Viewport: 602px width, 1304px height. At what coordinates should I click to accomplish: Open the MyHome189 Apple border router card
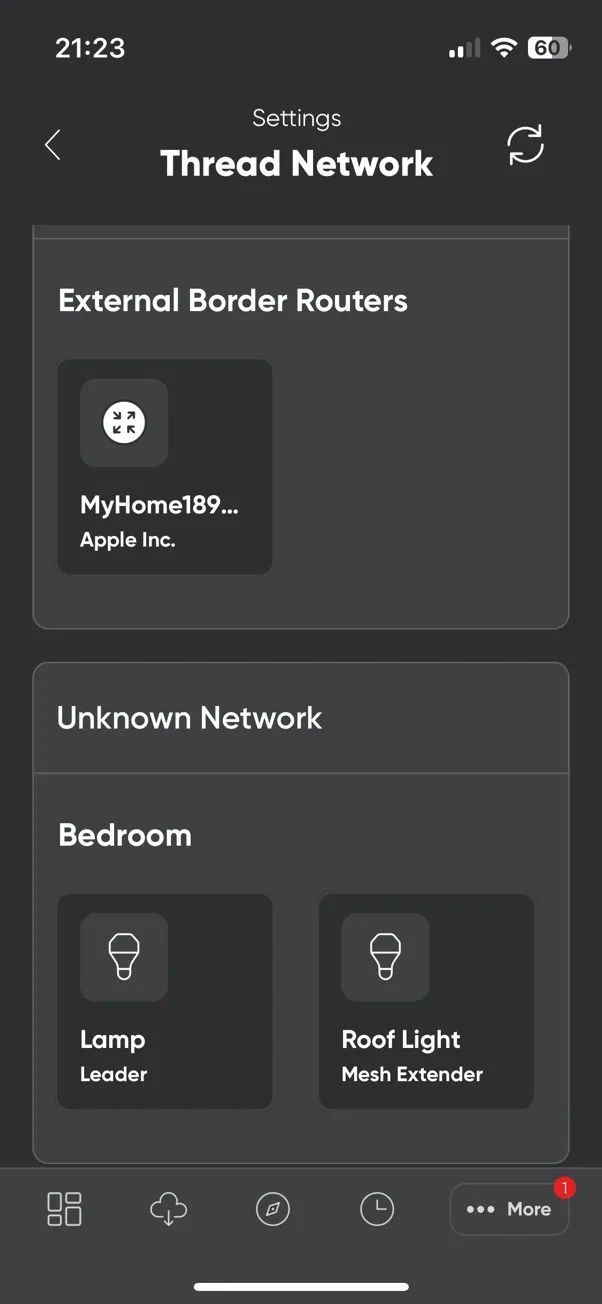coord(165,467)
